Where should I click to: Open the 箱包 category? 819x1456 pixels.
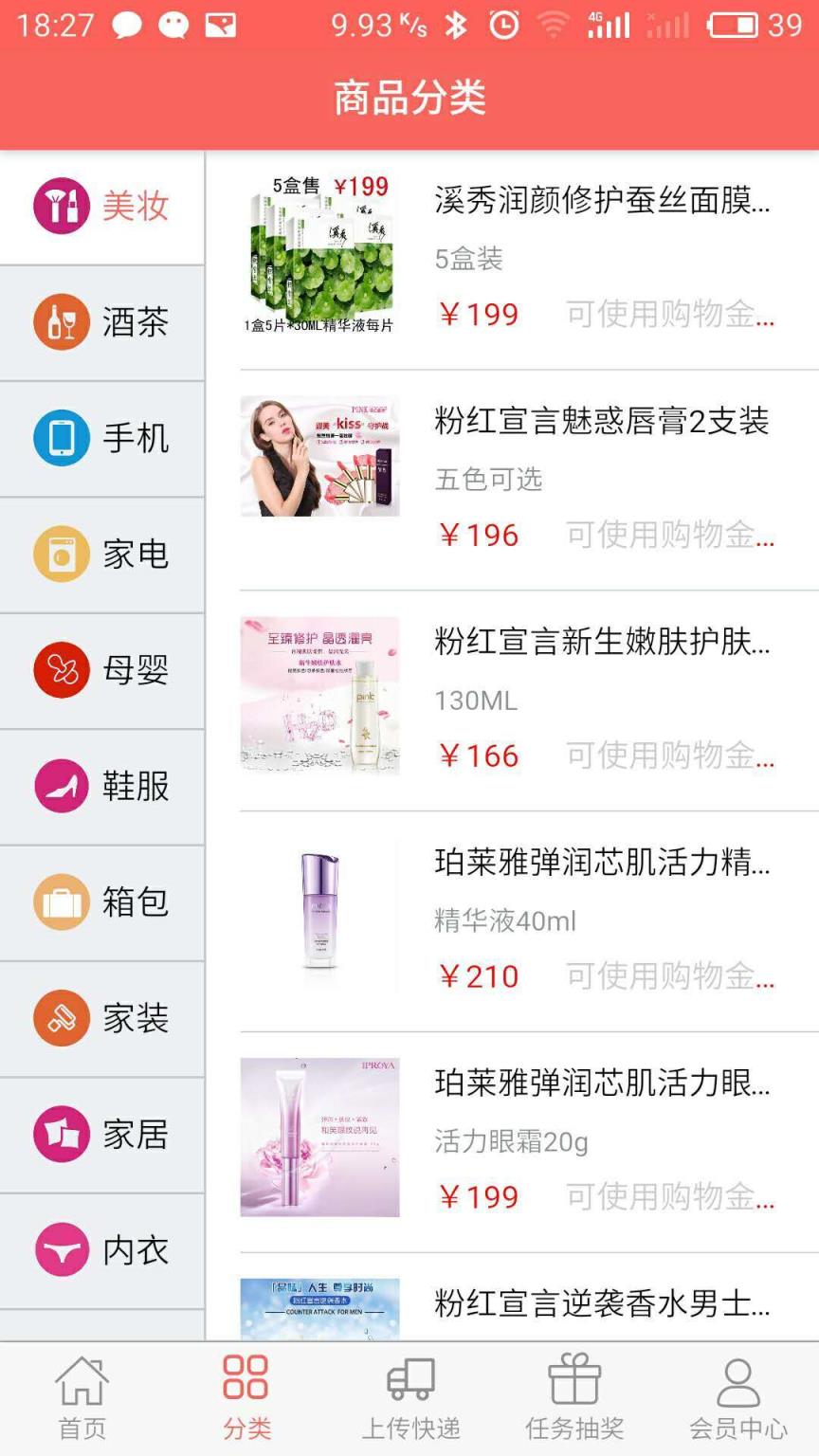[x=101, y=901]
